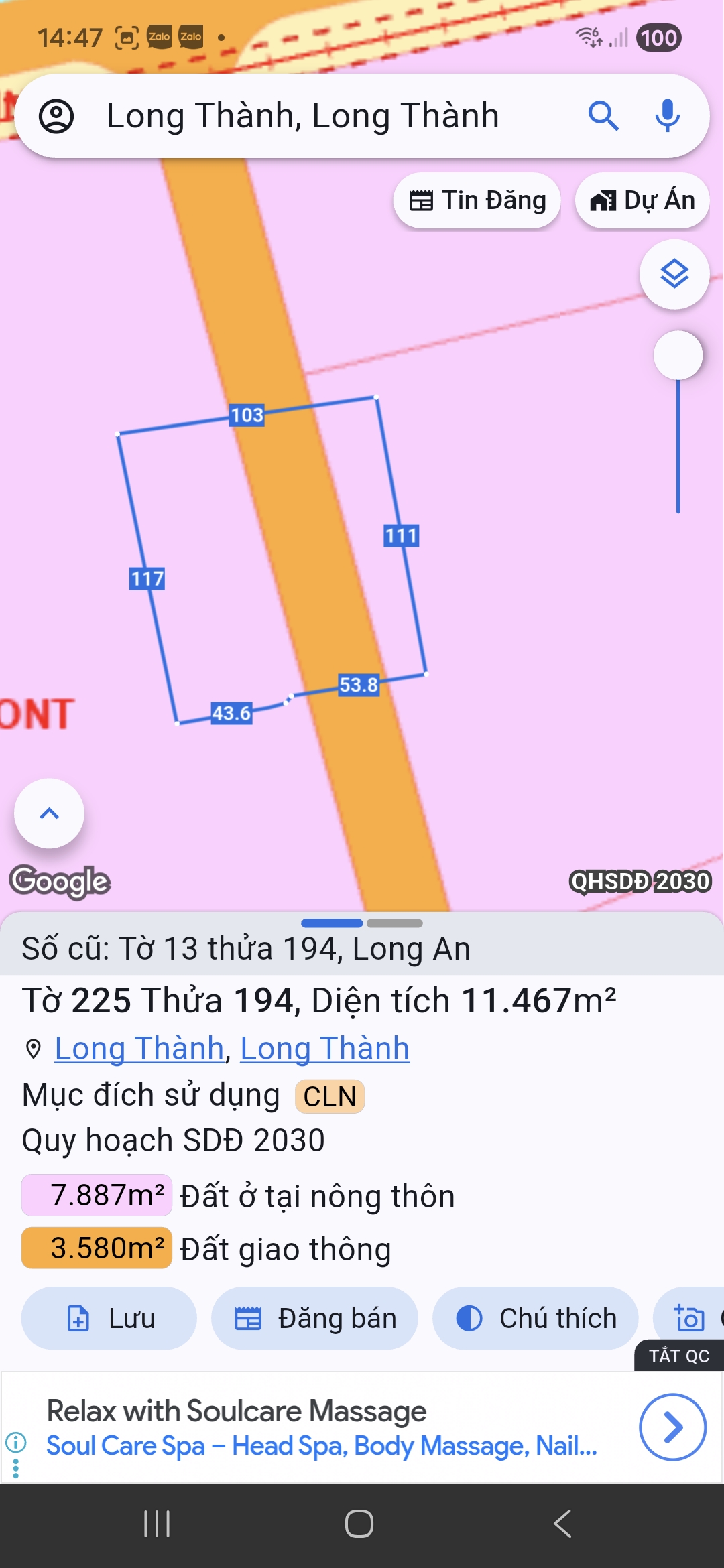Screen dimensions: 724x1568
Task: Open the Tin Đăng listings chip
Action: coord(477,200)
